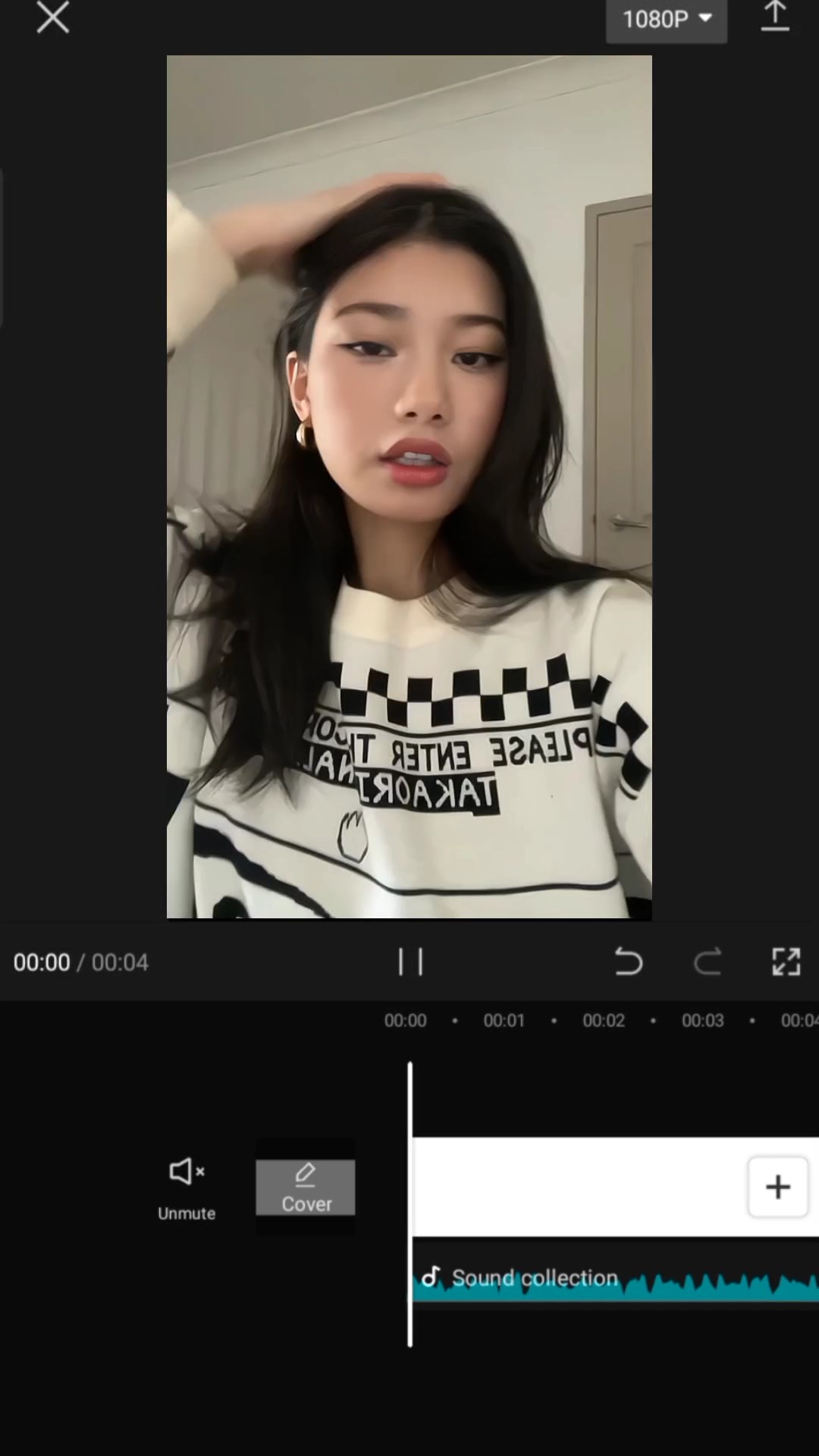Undo the last edit
The width and height of the screenshot is (819, 1456).
628,962
